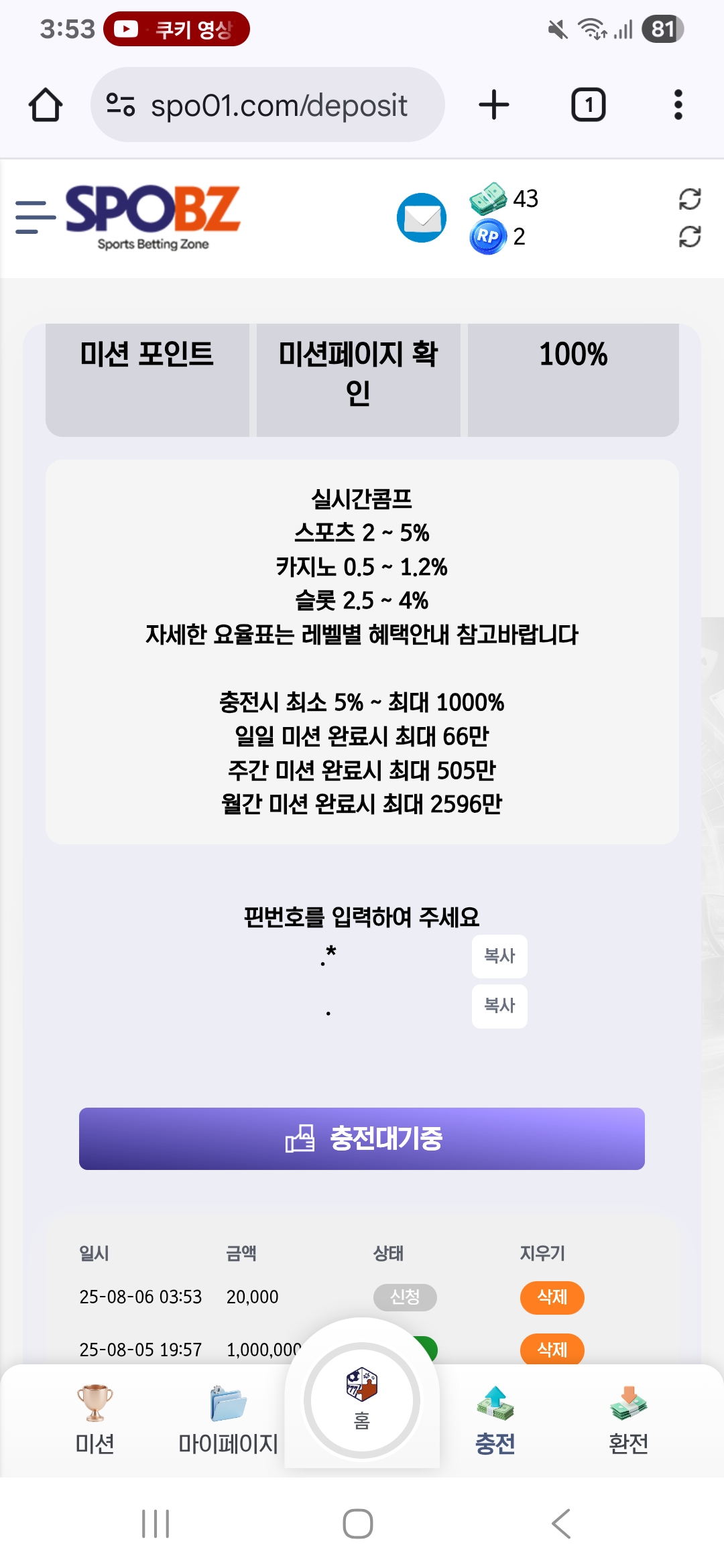This screenshot has width=724, height=1568.
Task: Show the open tabs switcher
Action: pyautogui.click(x=588, y=105)
